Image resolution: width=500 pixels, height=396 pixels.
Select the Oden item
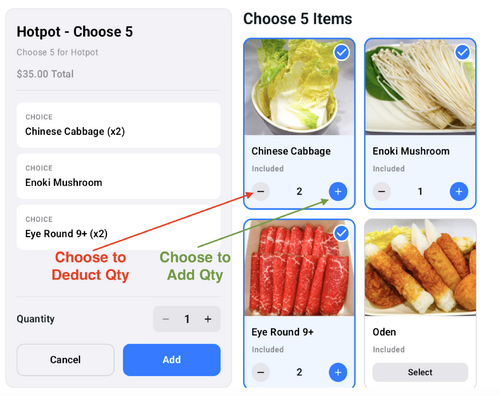pos(420,372)
